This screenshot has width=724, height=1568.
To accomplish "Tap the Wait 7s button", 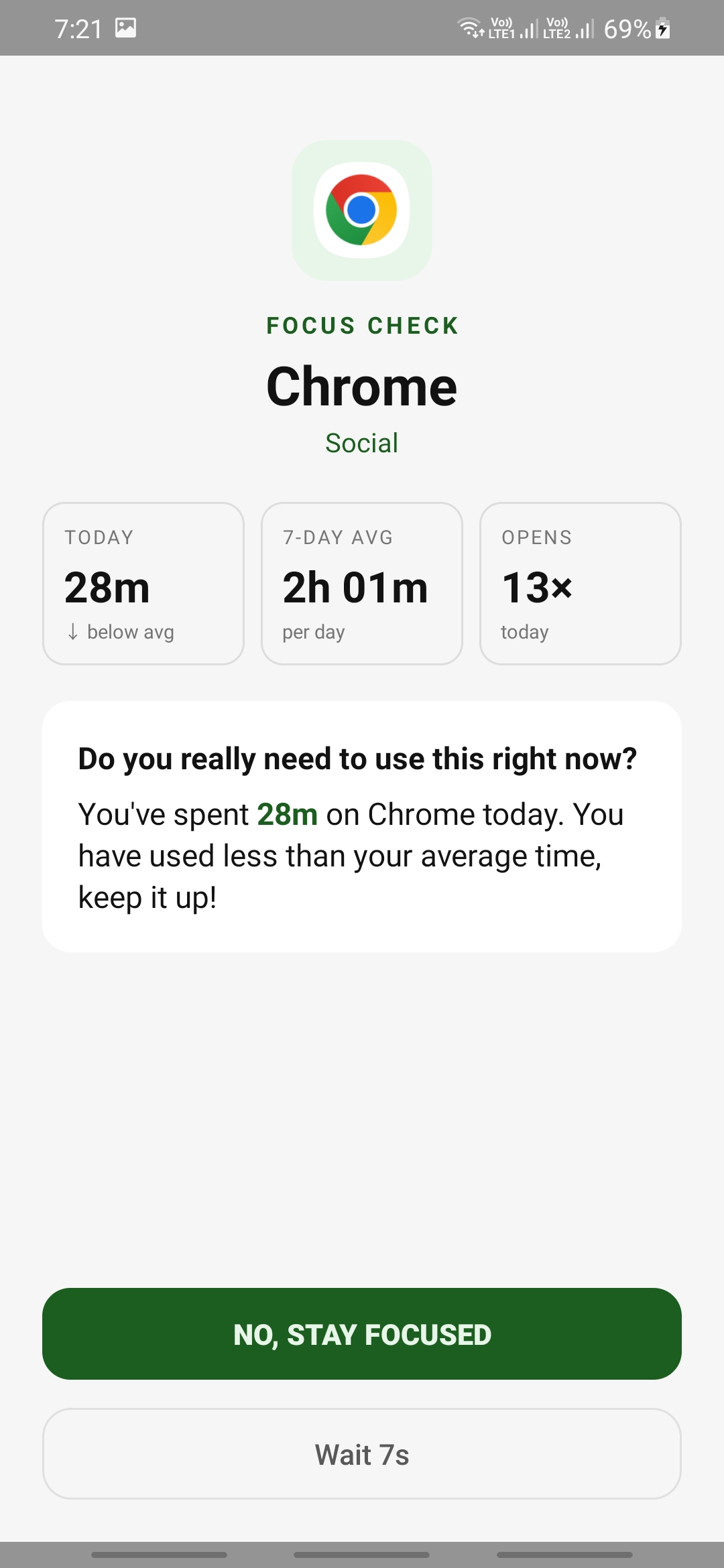I will [x=362, y=1454].
